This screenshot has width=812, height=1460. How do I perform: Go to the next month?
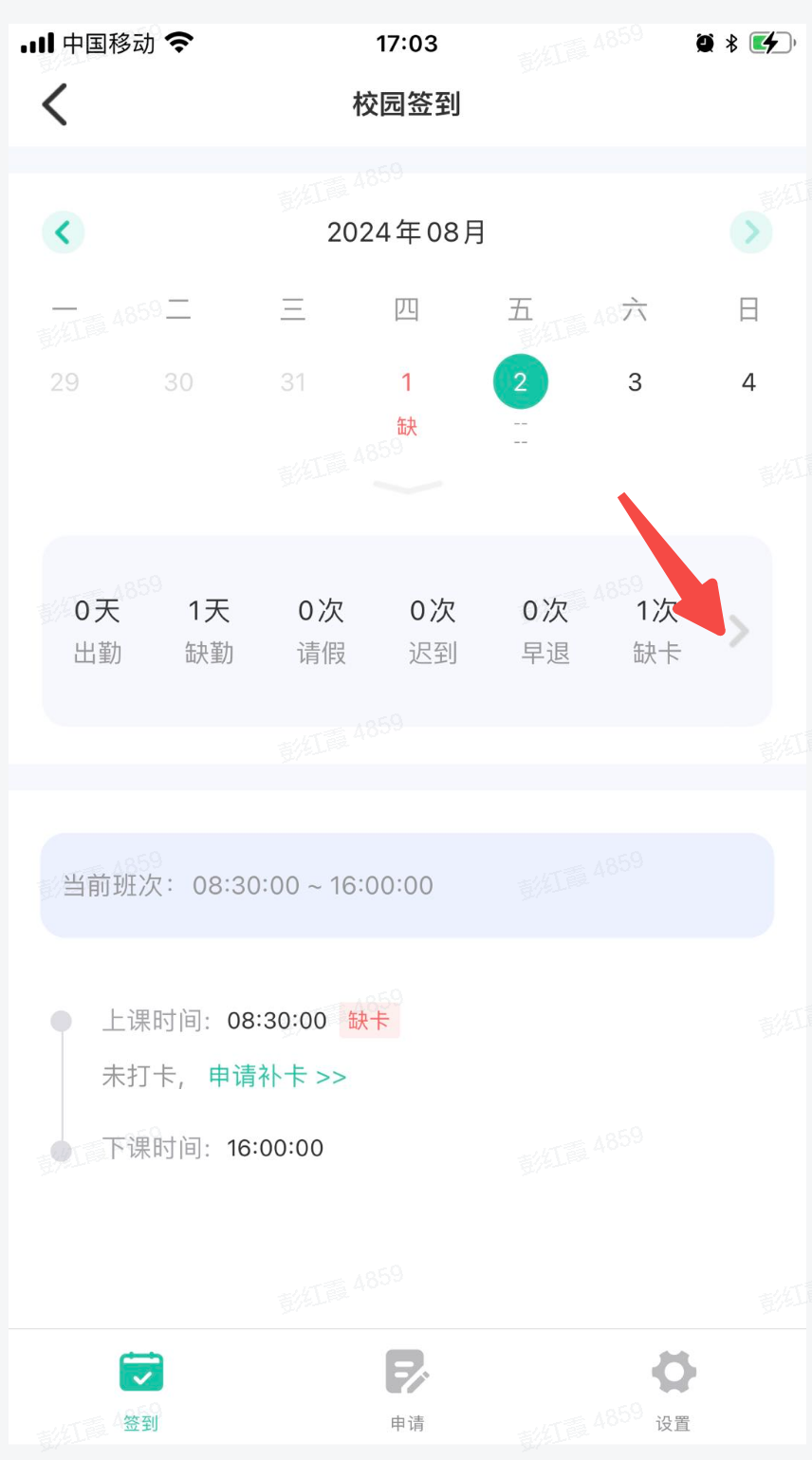pos(750,231)
